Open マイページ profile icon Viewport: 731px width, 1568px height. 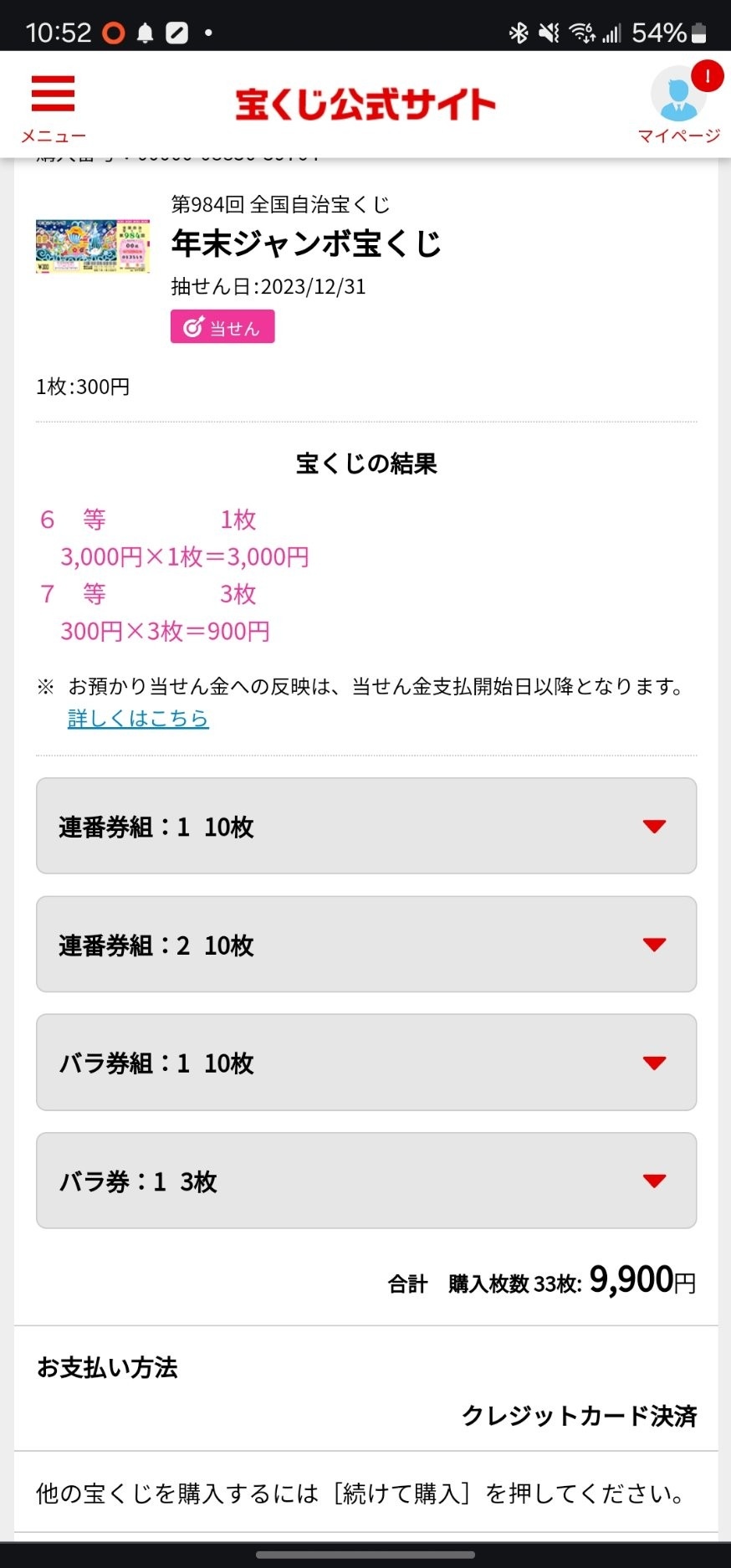pyautogui.click(x=679, y=105)
